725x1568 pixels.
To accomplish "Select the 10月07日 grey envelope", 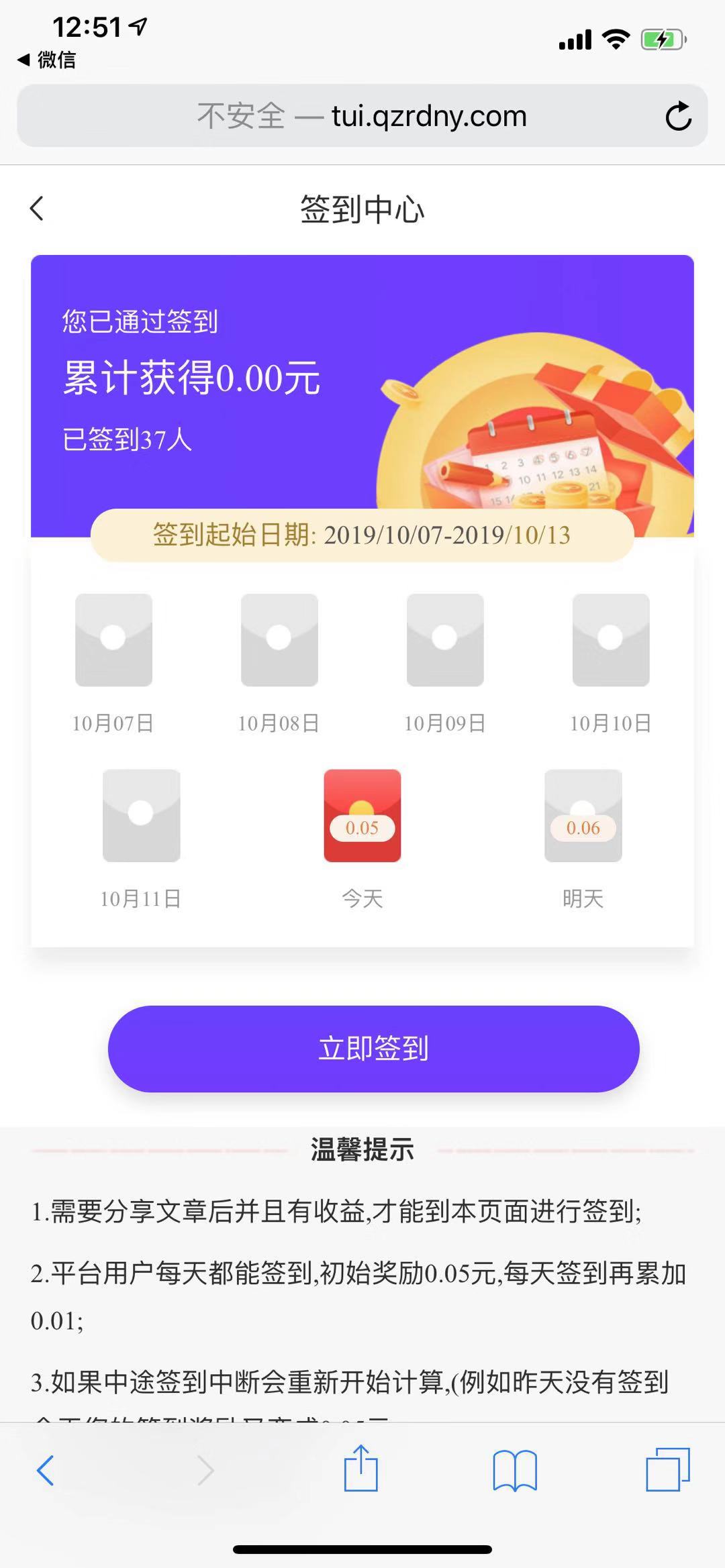I will coord(113,641).
